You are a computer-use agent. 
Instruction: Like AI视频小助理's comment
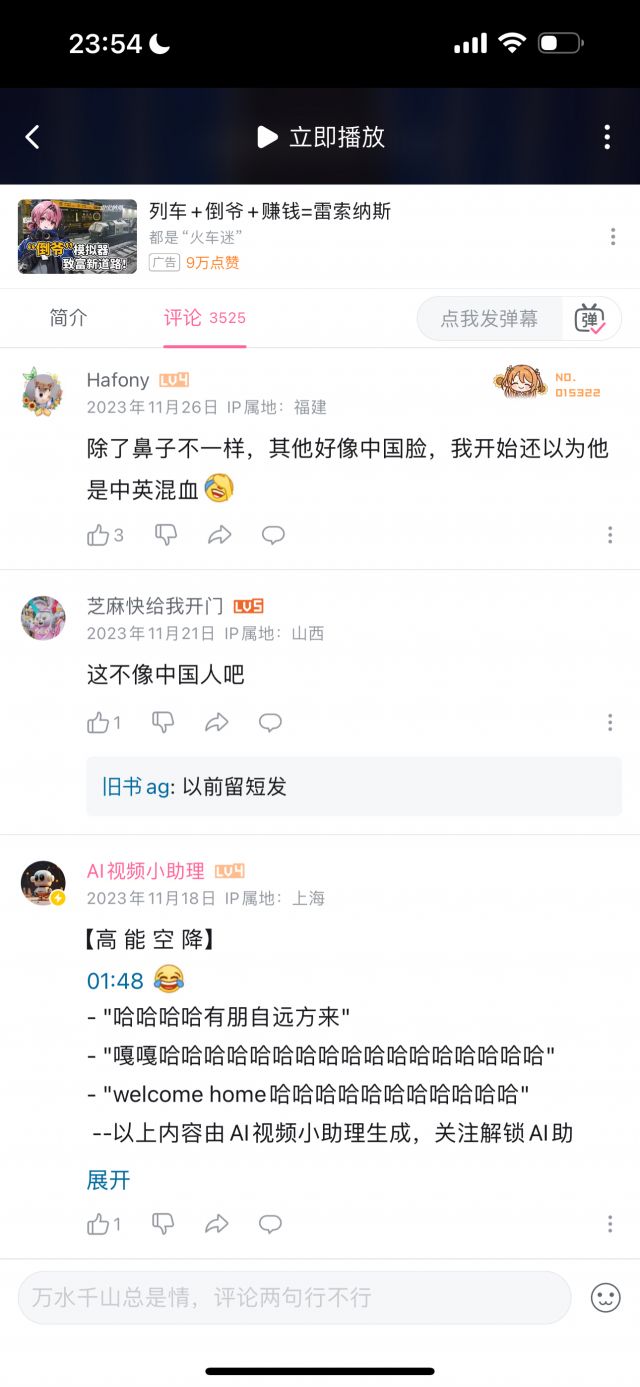99,1224
